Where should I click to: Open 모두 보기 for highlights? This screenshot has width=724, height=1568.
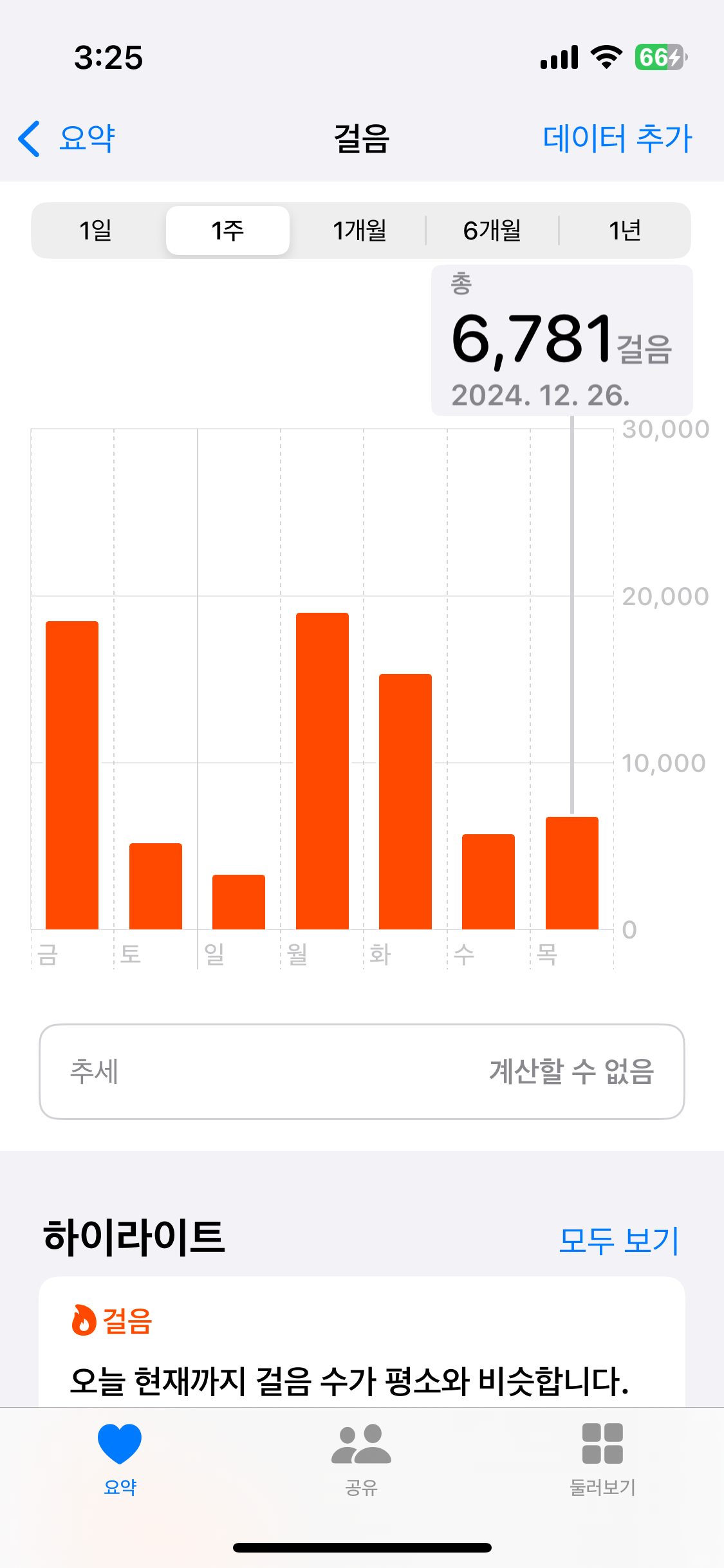618,1240
